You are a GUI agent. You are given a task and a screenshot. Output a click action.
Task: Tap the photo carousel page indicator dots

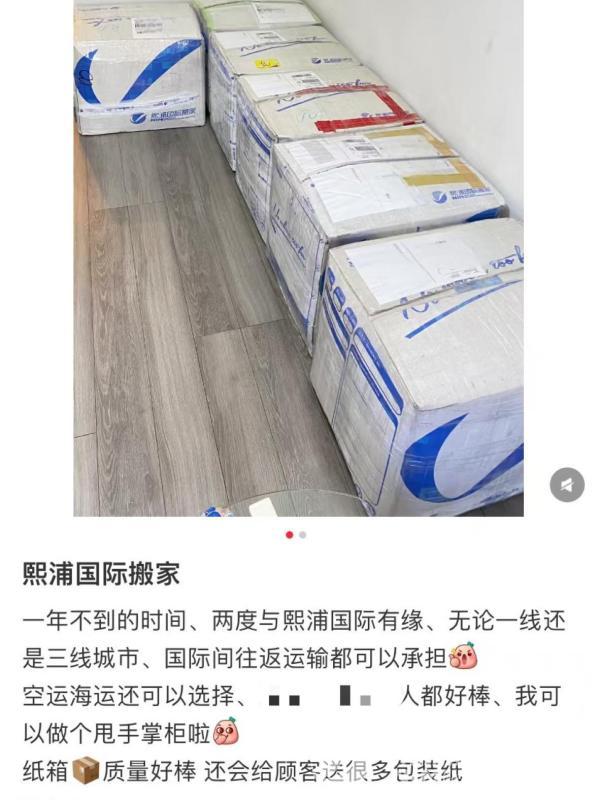pyautogui.click(x=296, y=535)
